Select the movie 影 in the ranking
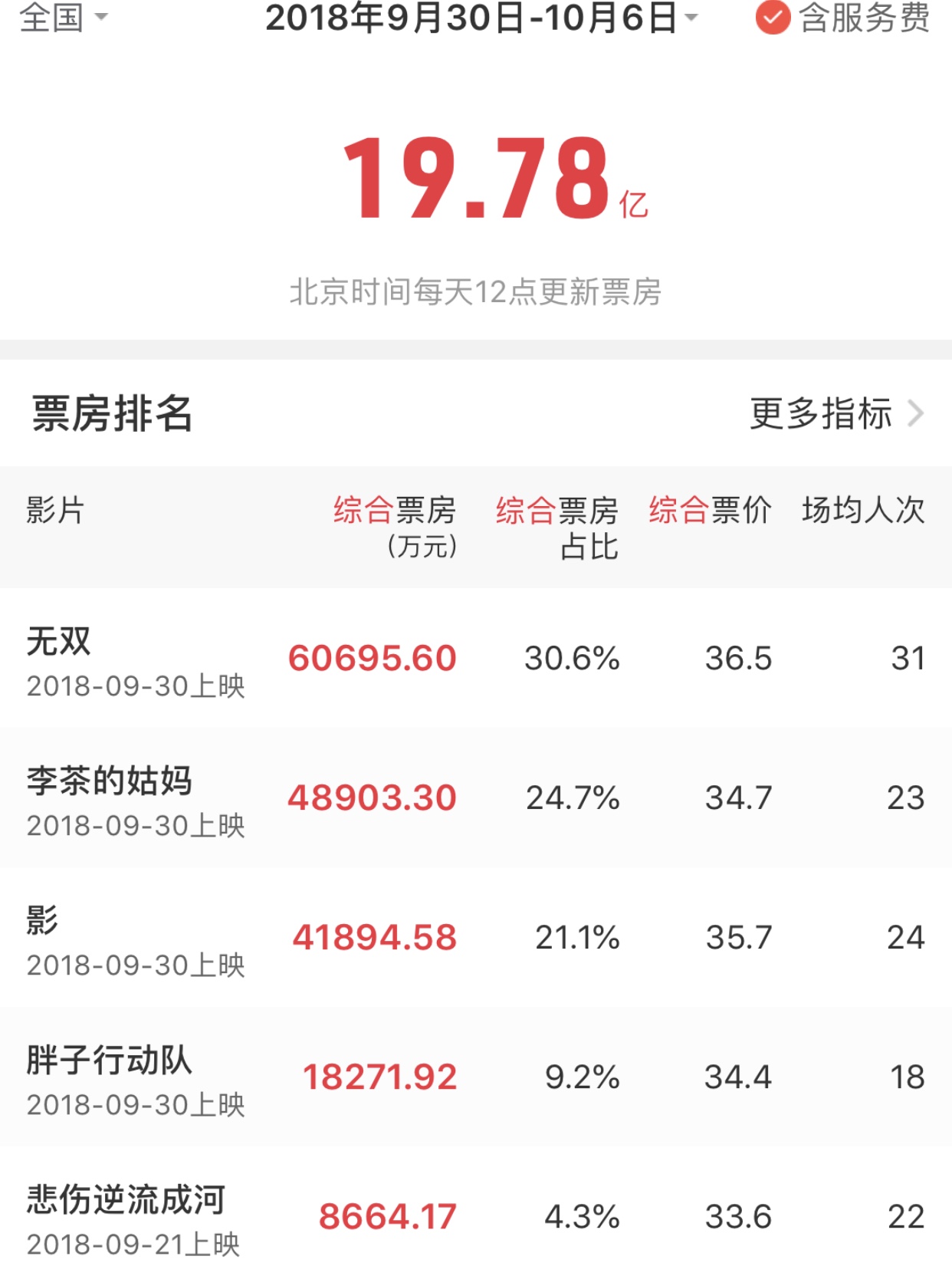 (x=476, y=937)
